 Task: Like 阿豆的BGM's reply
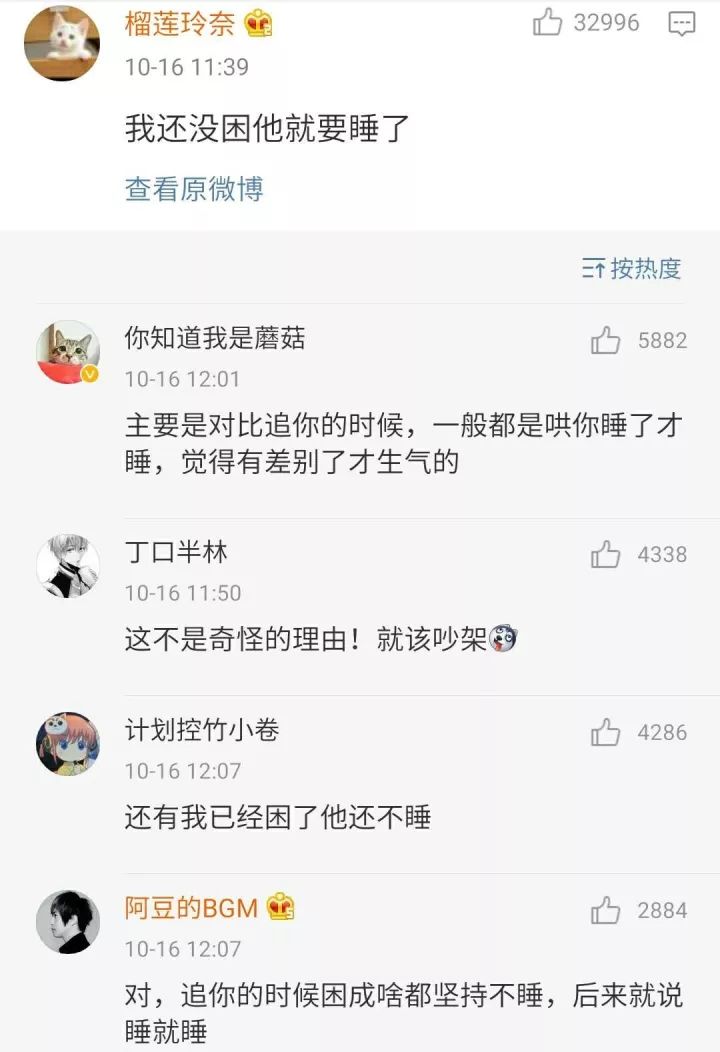pos(606,911)
